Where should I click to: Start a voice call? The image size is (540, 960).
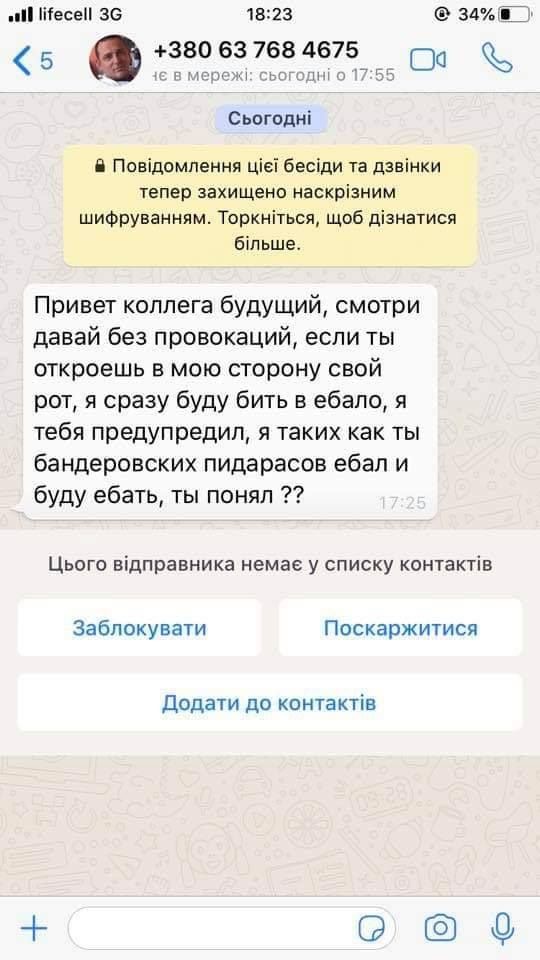497,59
